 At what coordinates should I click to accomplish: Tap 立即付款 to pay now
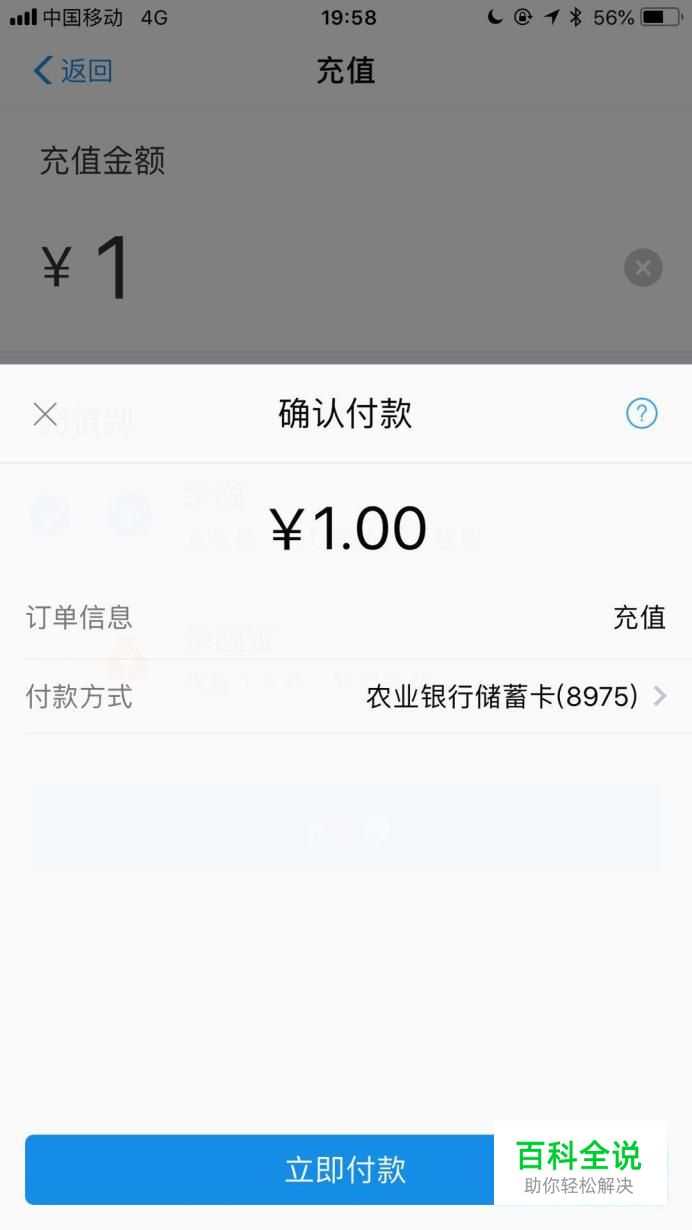tap(346, 1169)
